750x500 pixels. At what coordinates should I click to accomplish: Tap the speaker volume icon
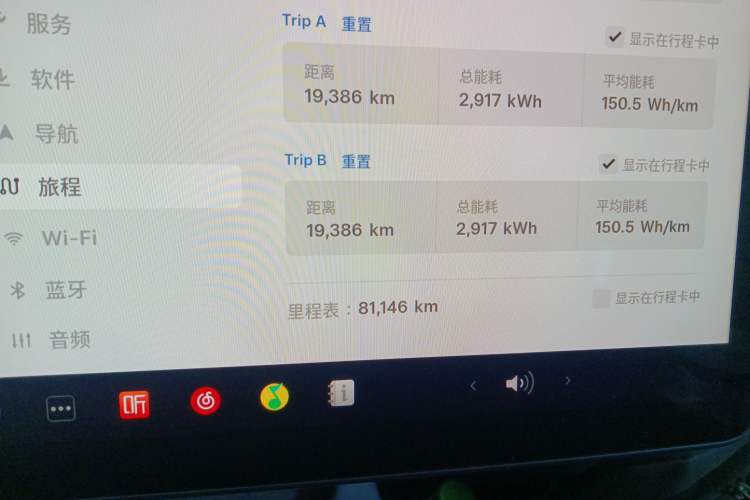tap(519, 383)
